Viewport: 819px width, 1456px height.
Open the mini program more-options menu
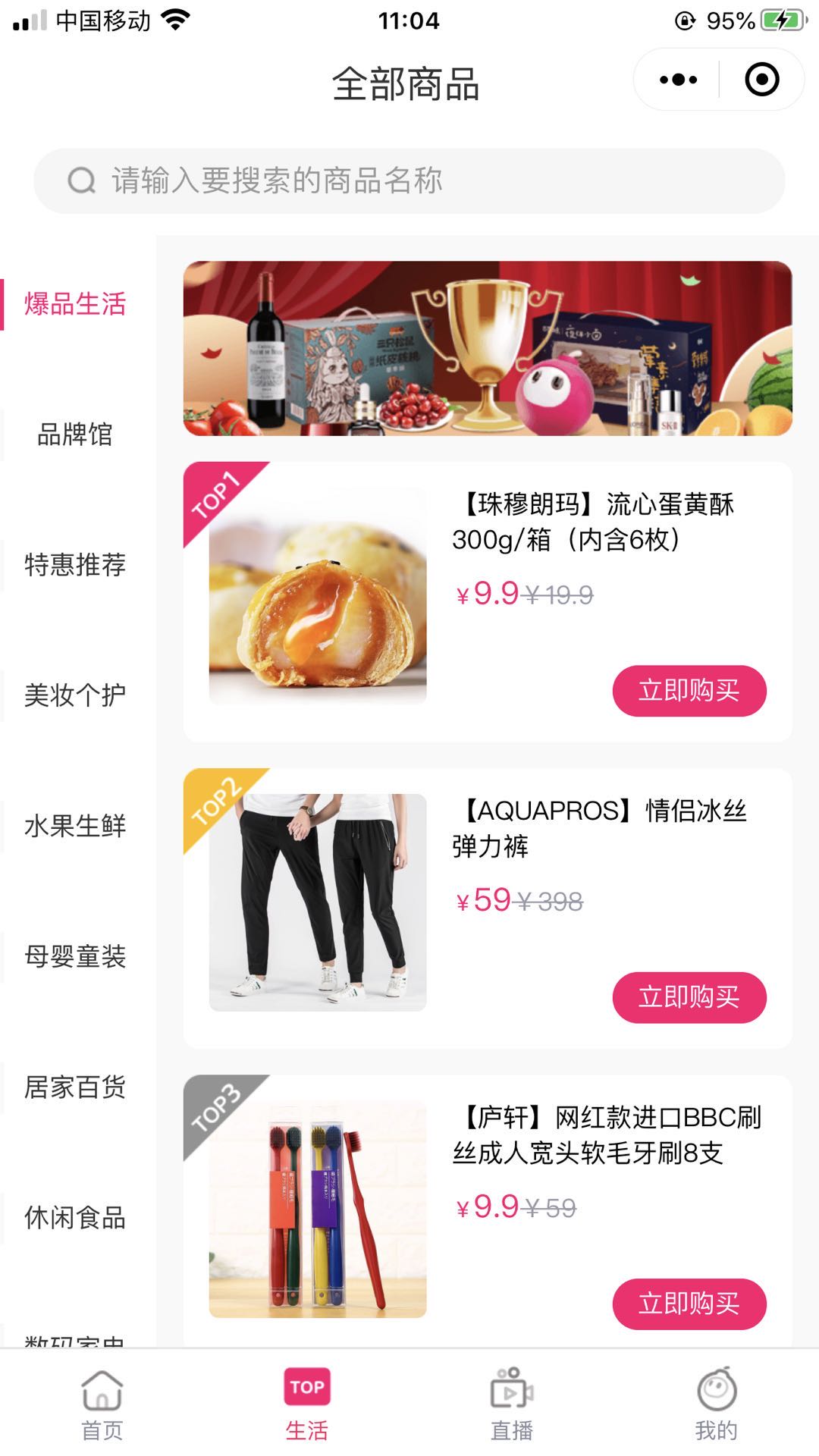[x=678, y=80]
